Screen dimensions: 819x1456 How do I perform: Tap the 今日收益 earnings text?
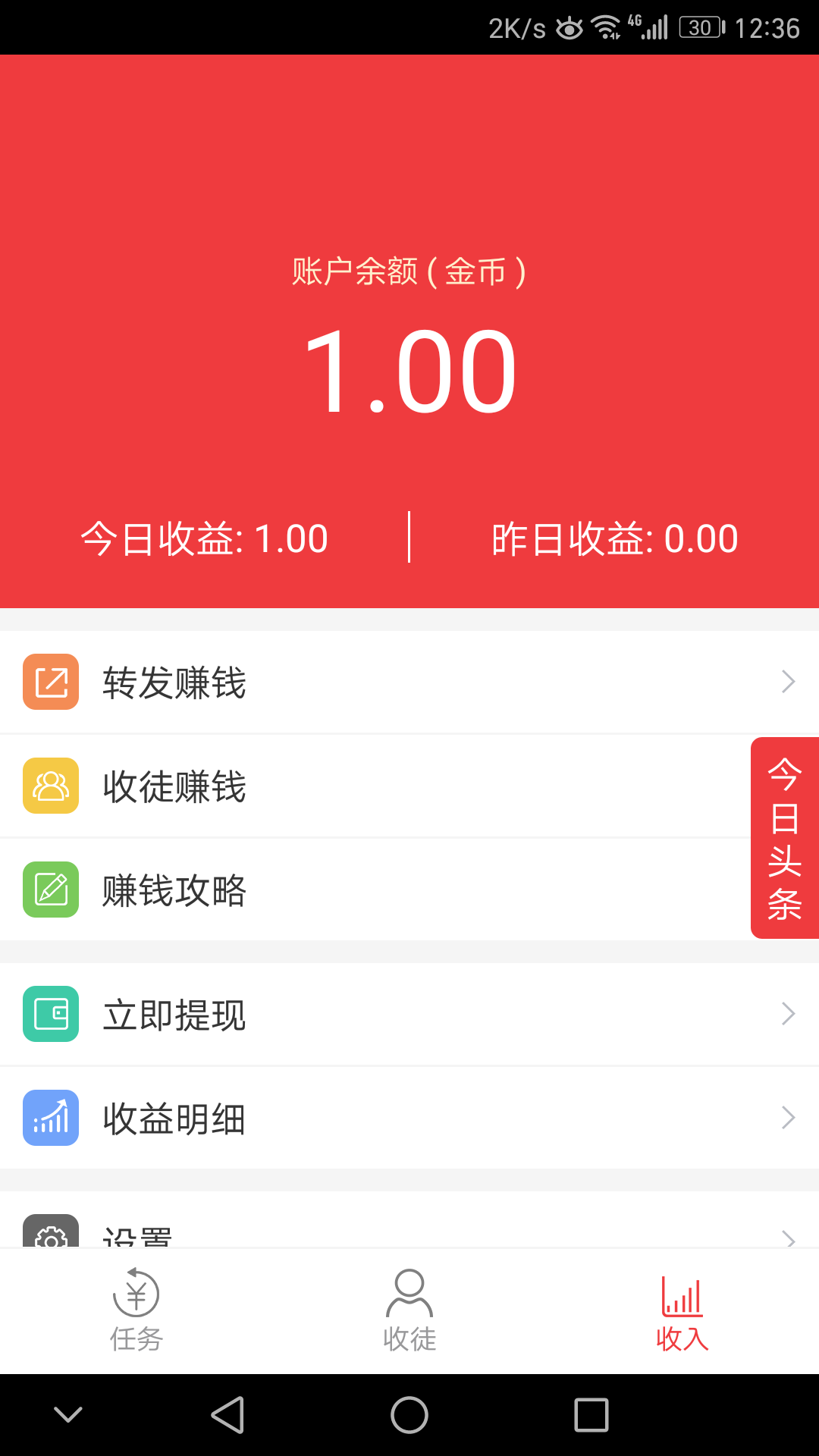coord(203,537)
